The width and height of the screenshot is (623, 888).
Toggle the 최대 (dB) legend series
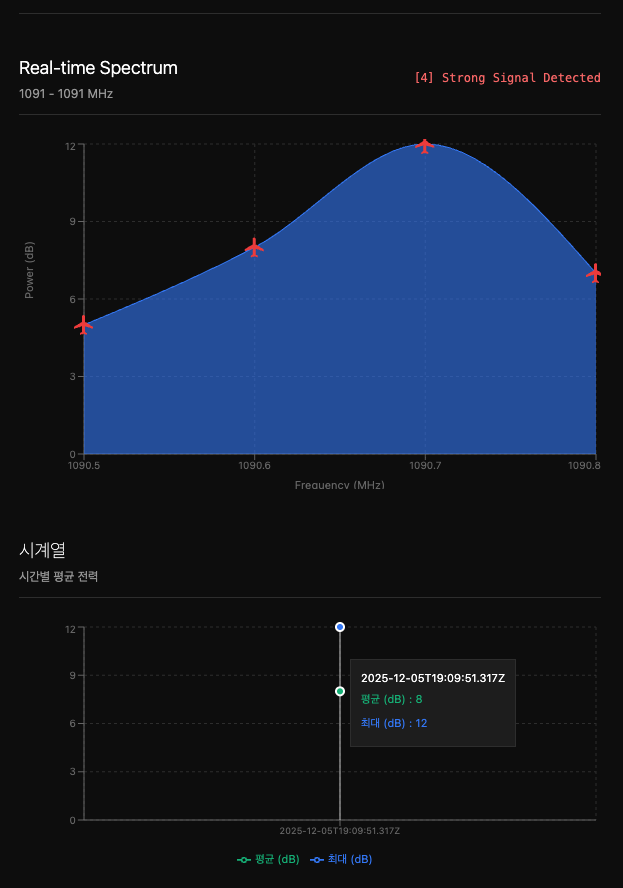click(341, 859)
